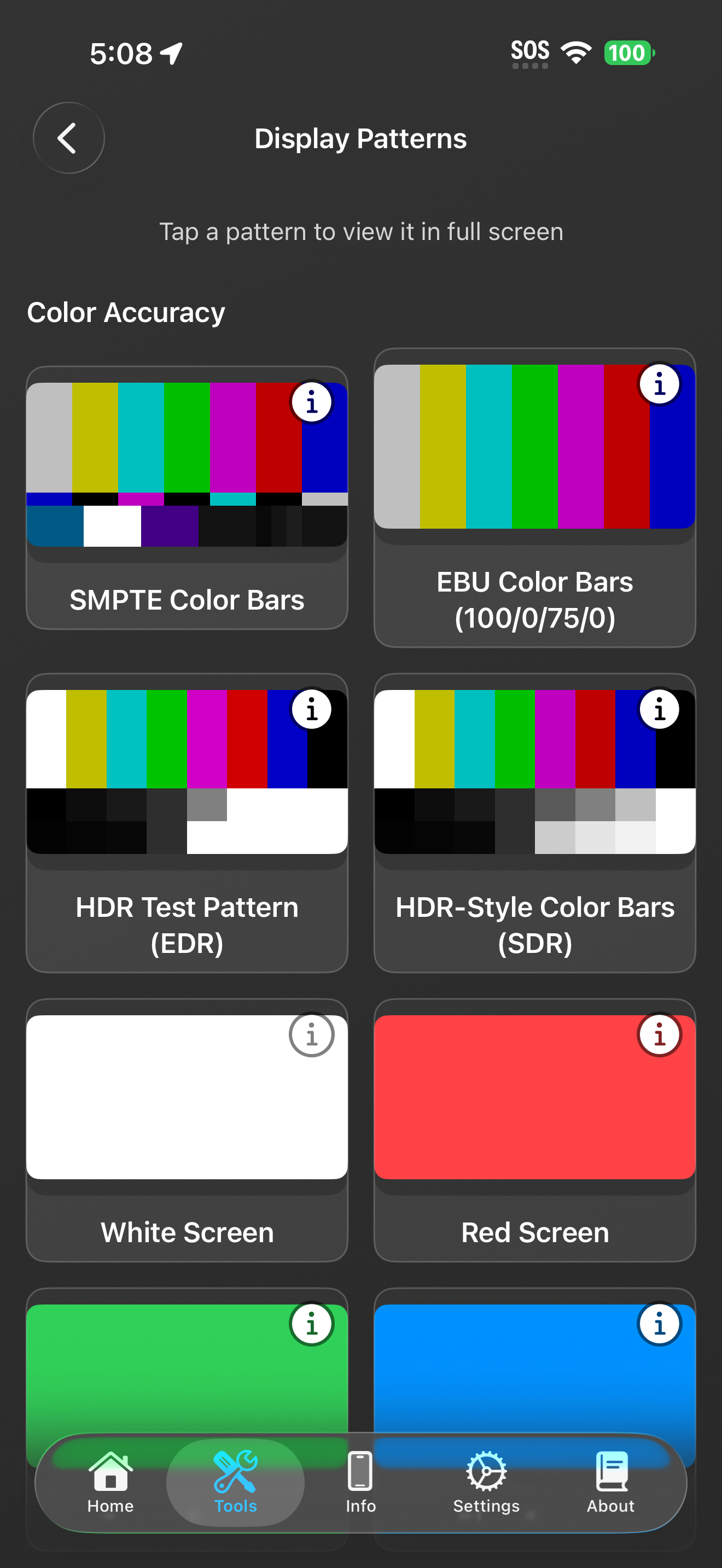This screenshot has height=1568, width=722.
Task: Navigate back using the chevron
Action: 68,138
